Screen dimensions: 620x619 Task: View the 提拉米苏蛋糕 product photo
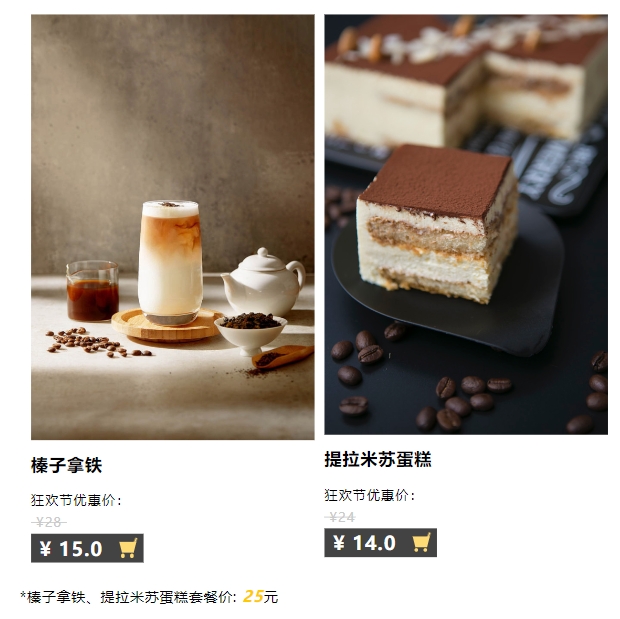pos(466,224)
